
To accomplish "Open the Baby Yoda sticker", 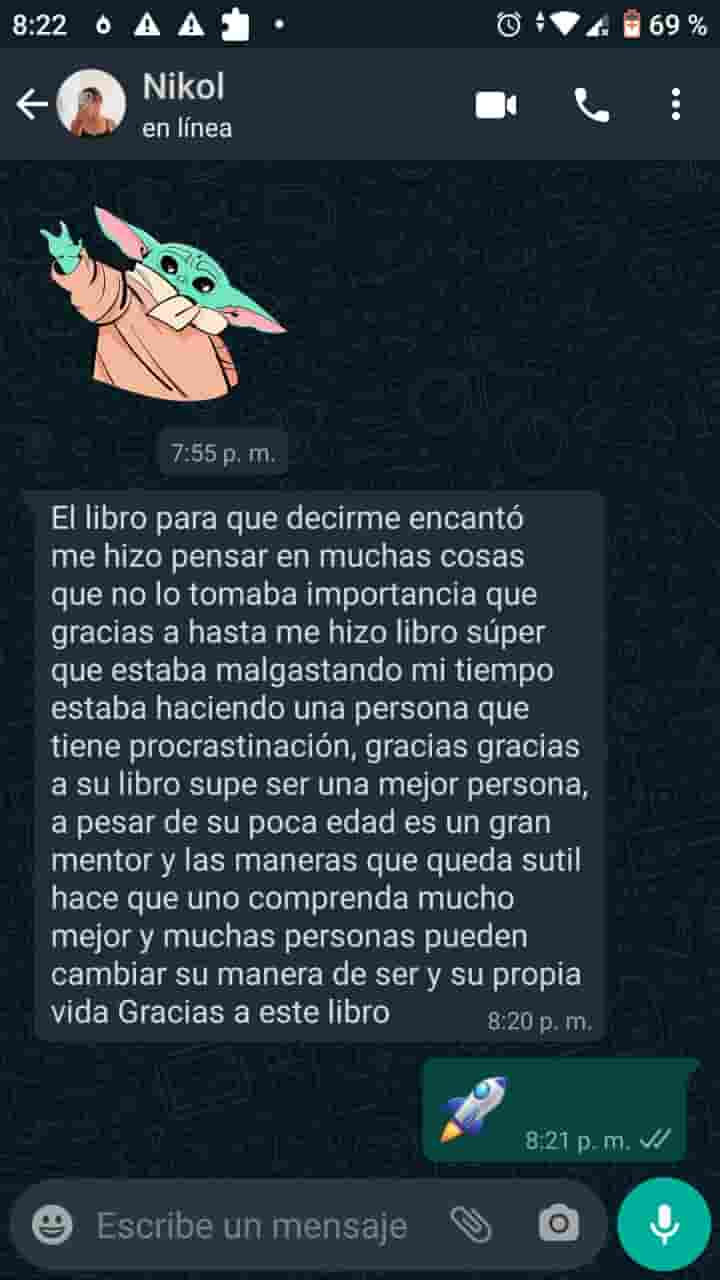I will pos(162,303).
